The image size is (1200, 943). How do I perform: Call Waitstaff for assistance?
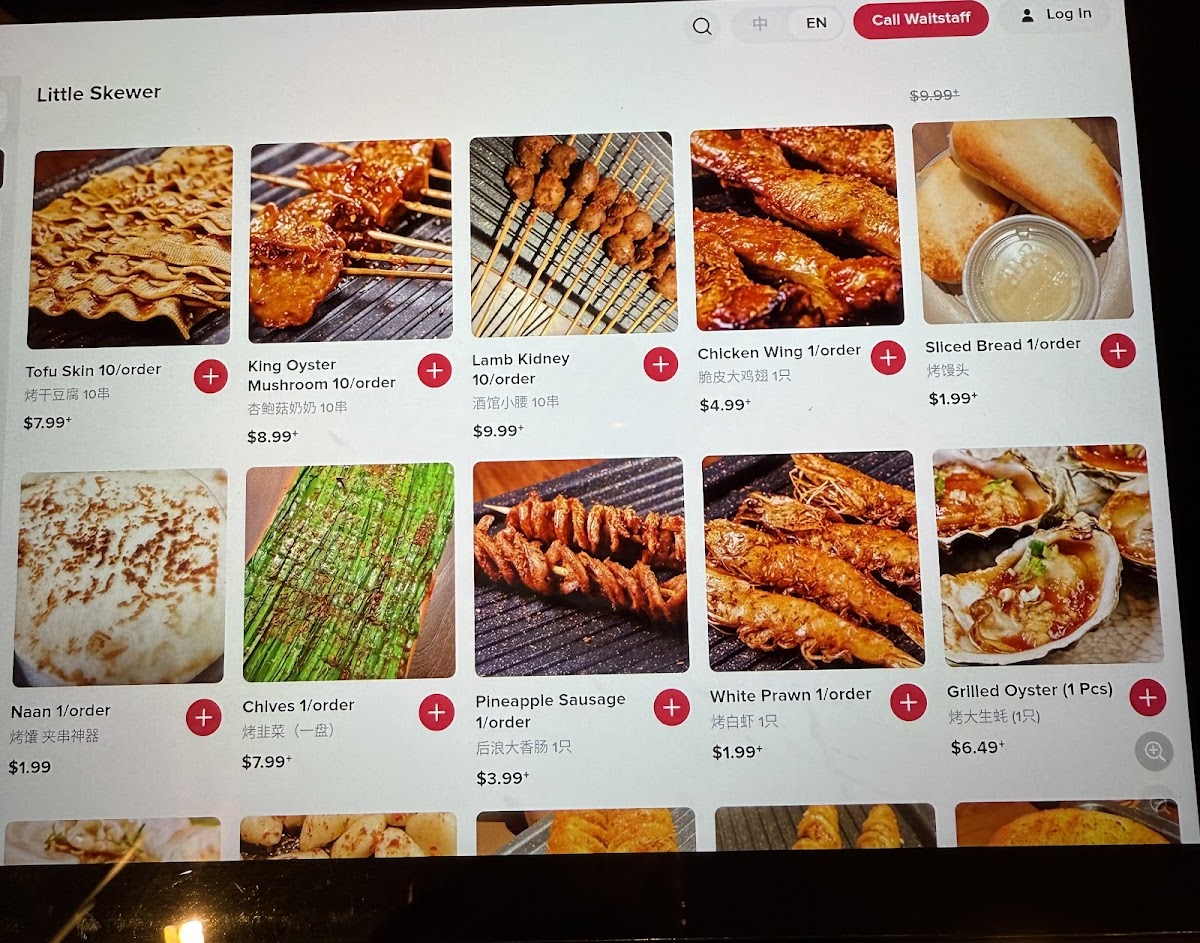(x=920, y=20)
